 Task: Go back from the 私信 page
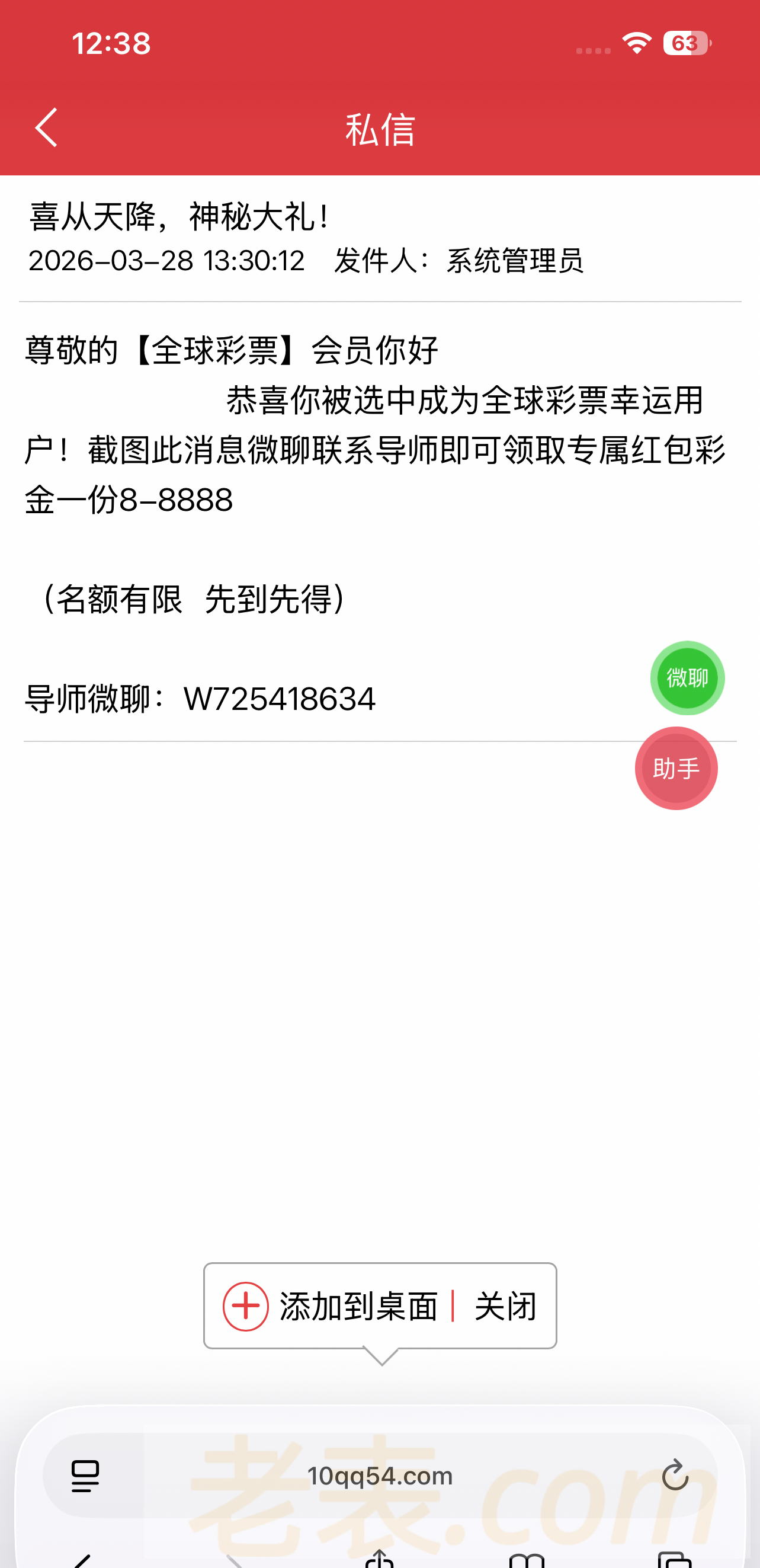point(46,128)
